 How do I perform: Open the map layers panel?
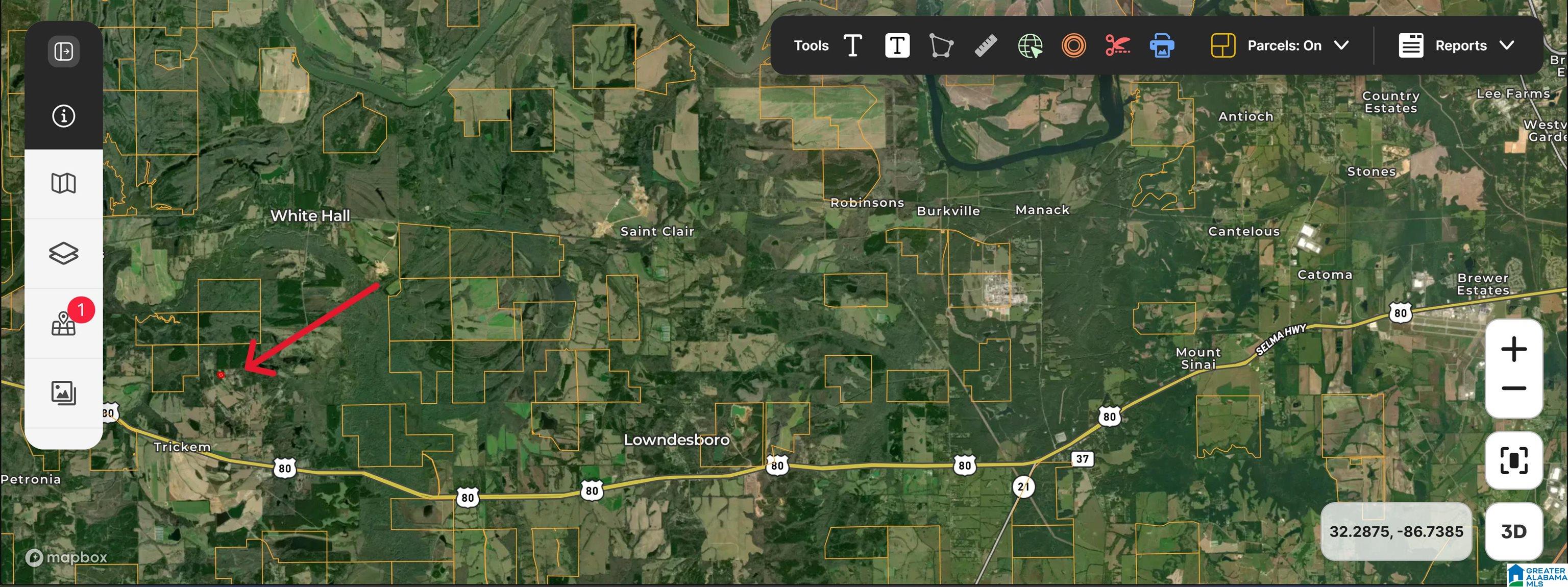63,253
